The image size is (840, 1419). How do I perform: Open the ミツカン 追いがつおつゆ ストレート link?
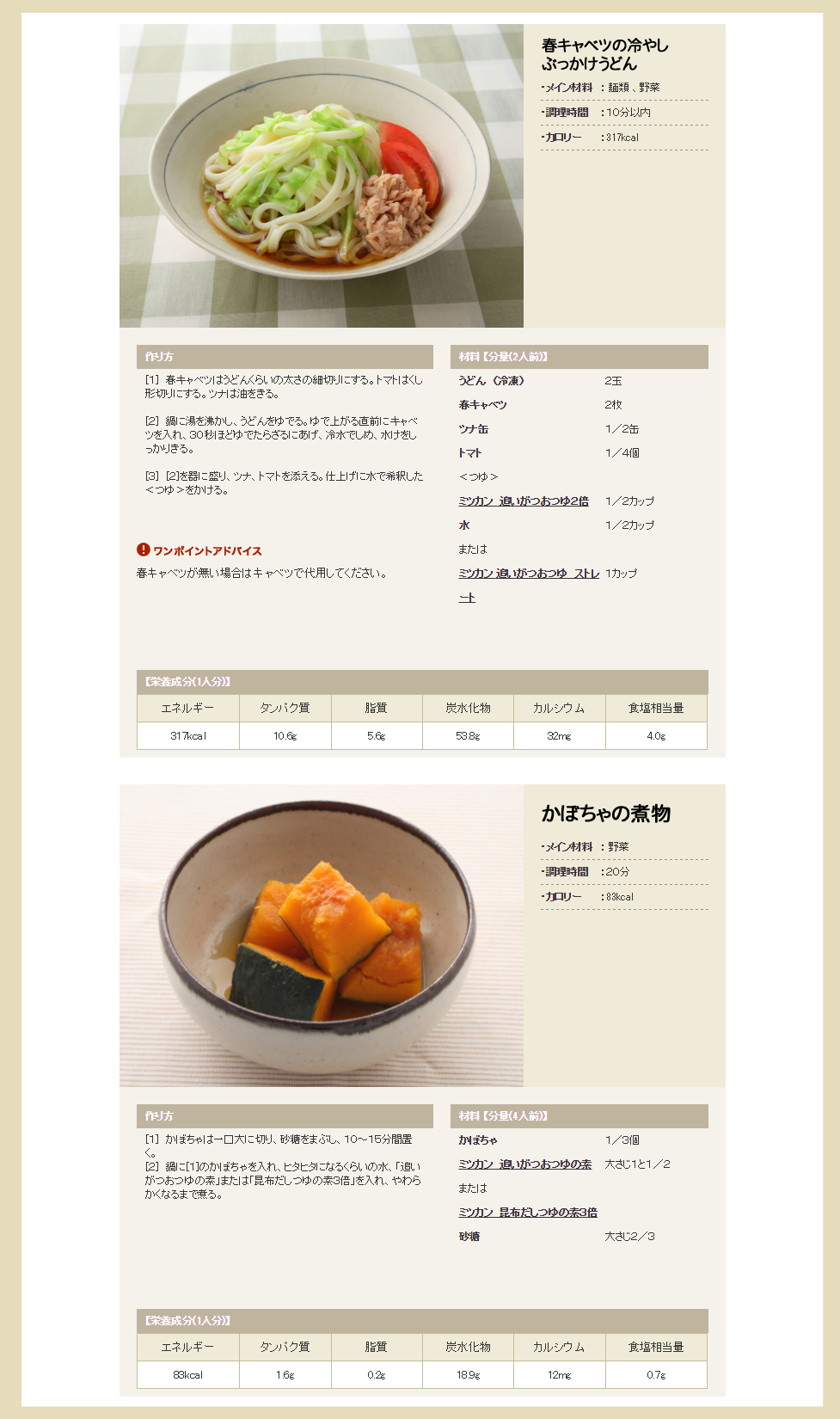coord(528,574)
